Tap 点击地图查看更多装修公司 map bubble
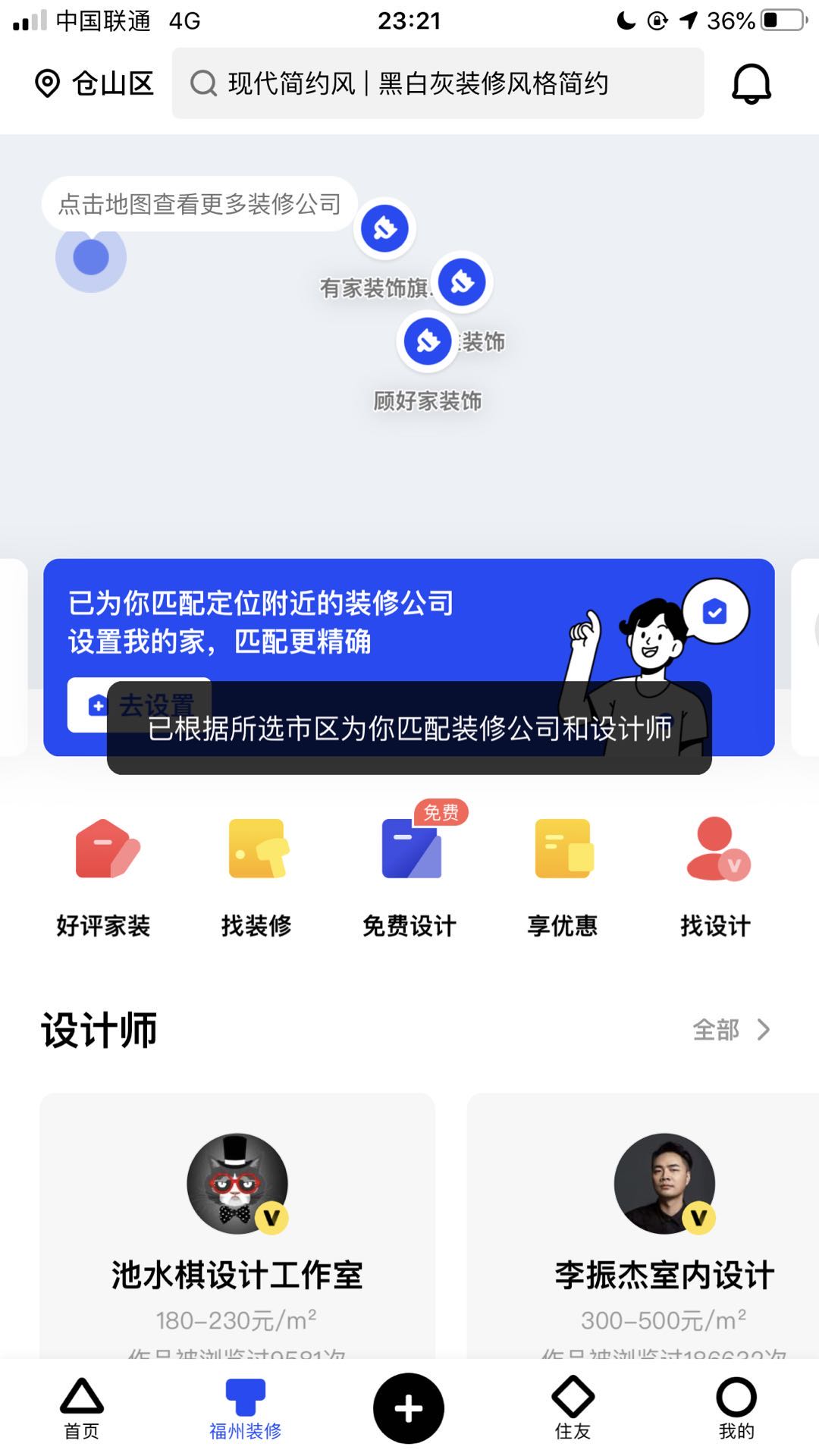Image resolution: width=819 pixels, height=1456 pixels. click(x=199, y=204)
